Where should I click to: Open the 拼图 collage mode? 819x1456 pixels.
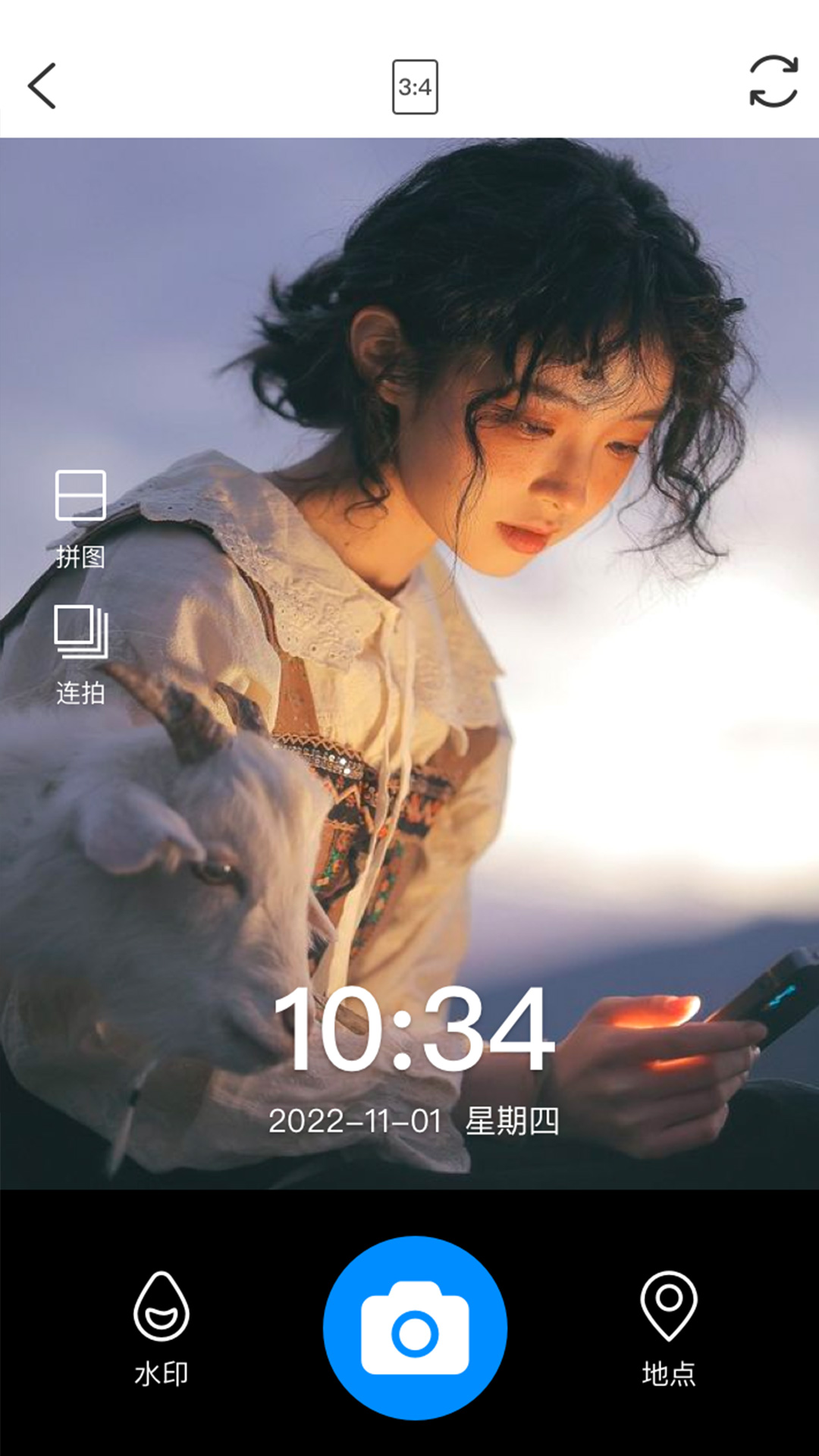coord(80,518)
